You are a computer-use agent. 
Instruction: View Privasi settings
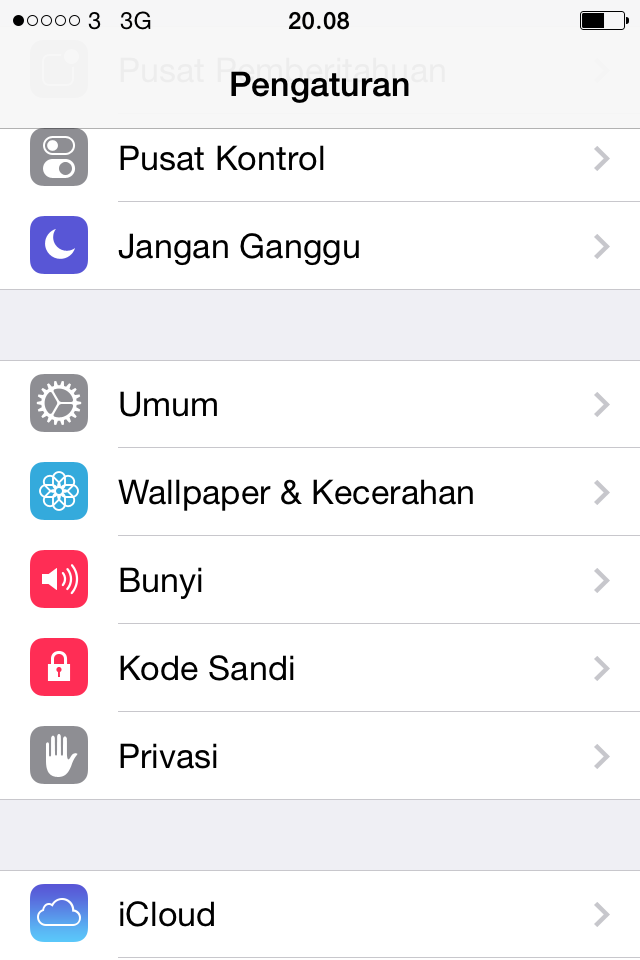coord(320,756)
